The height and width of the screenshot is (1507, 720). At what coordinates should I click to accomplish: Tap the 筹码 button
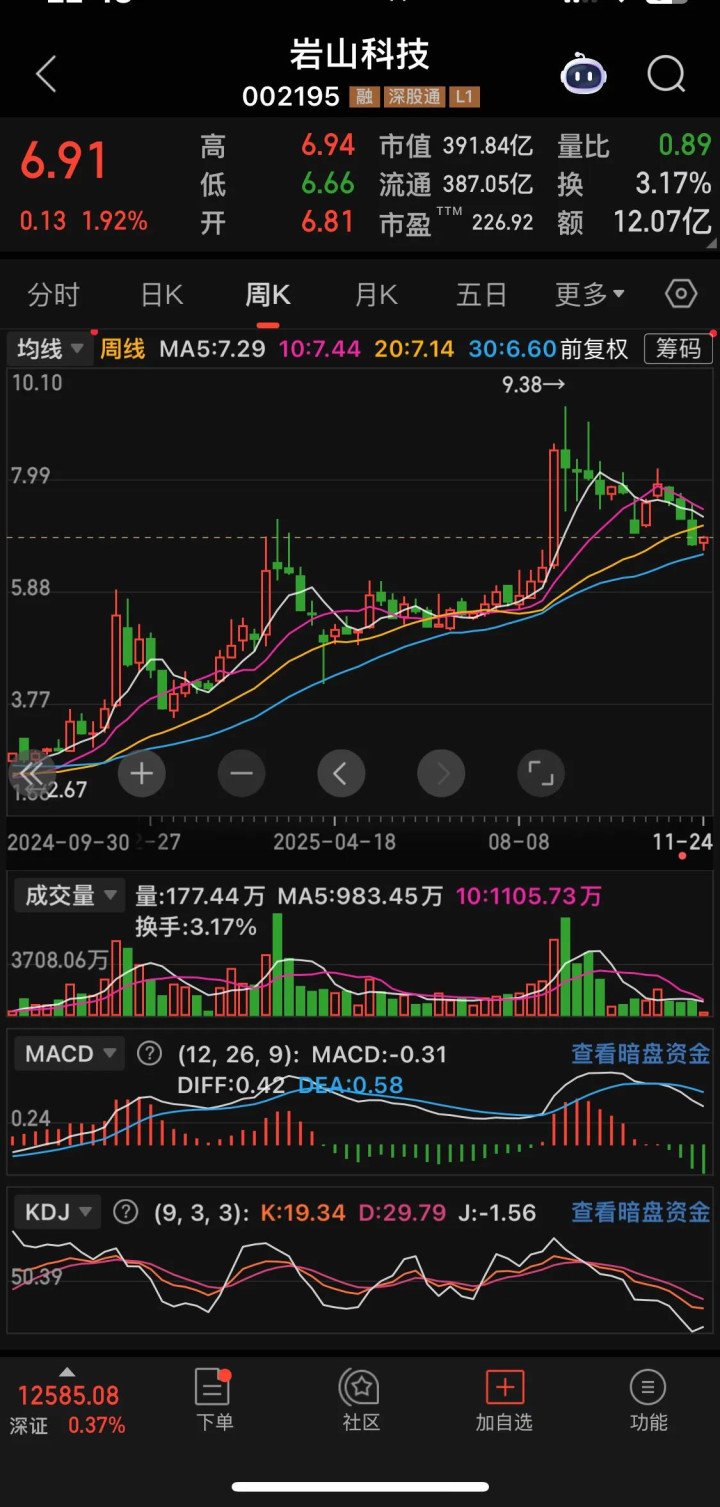tap(678, 349)
